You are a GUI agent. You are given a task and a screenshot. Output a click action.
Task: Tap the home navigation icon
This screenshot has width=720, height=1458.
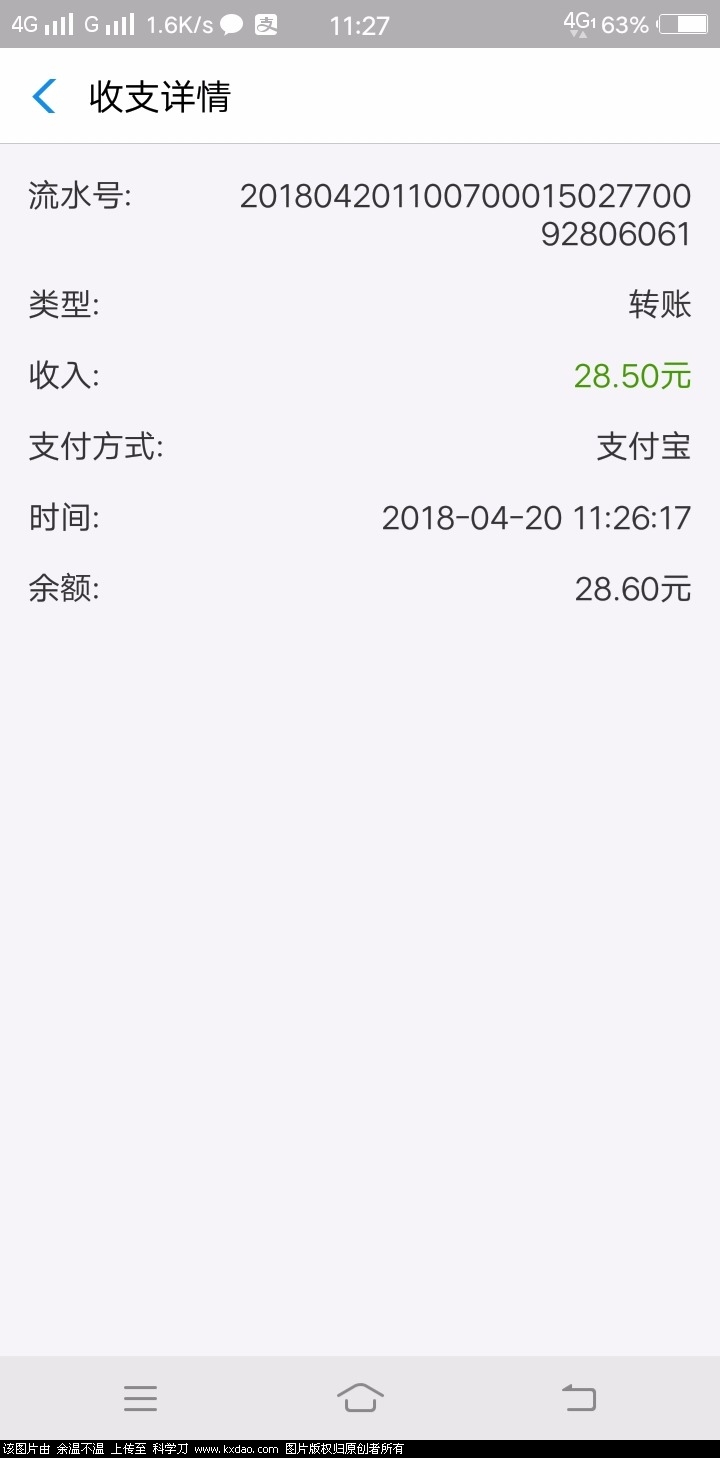pos(360,1397)
